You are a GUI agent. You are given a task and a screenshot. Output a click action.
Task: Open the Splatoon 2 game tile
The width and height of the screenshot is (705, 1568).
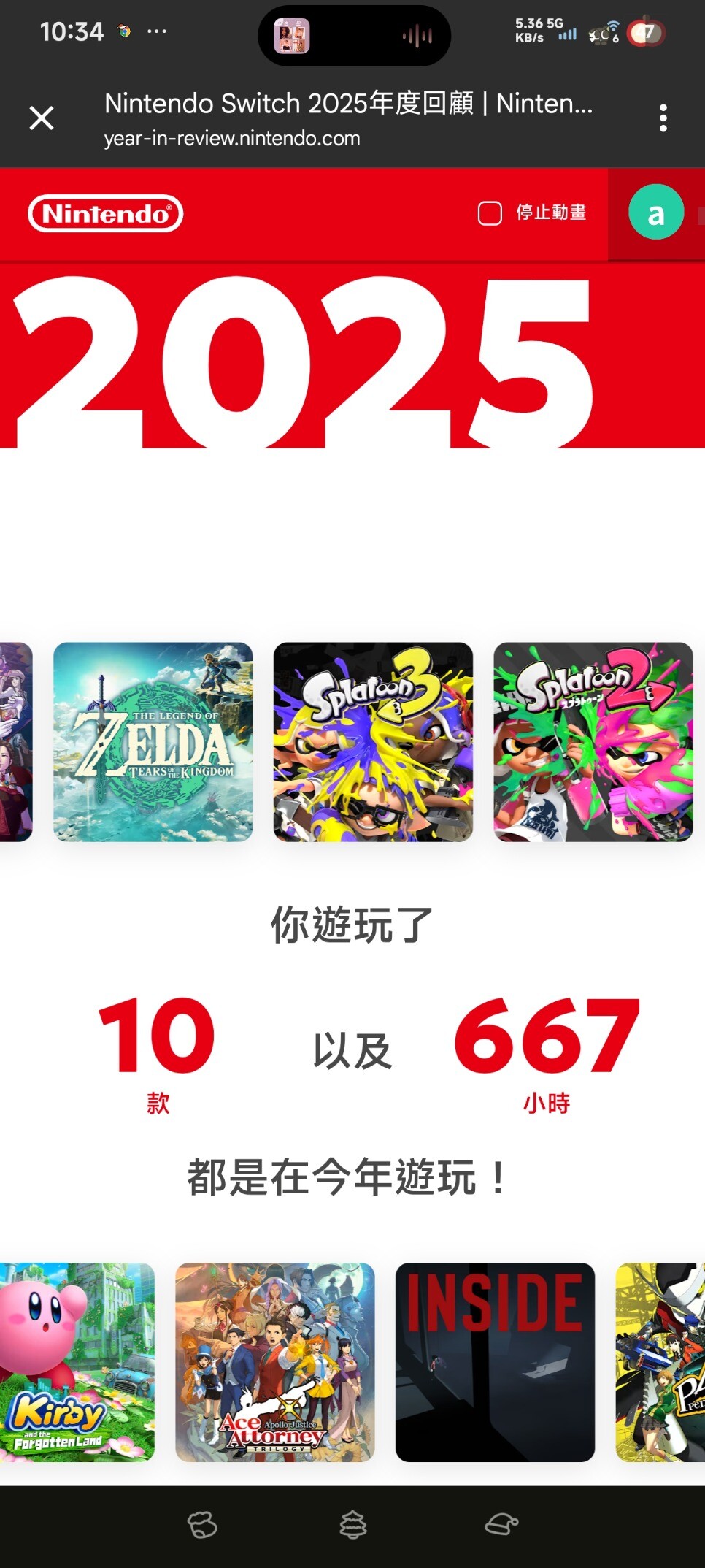[593, 741]
